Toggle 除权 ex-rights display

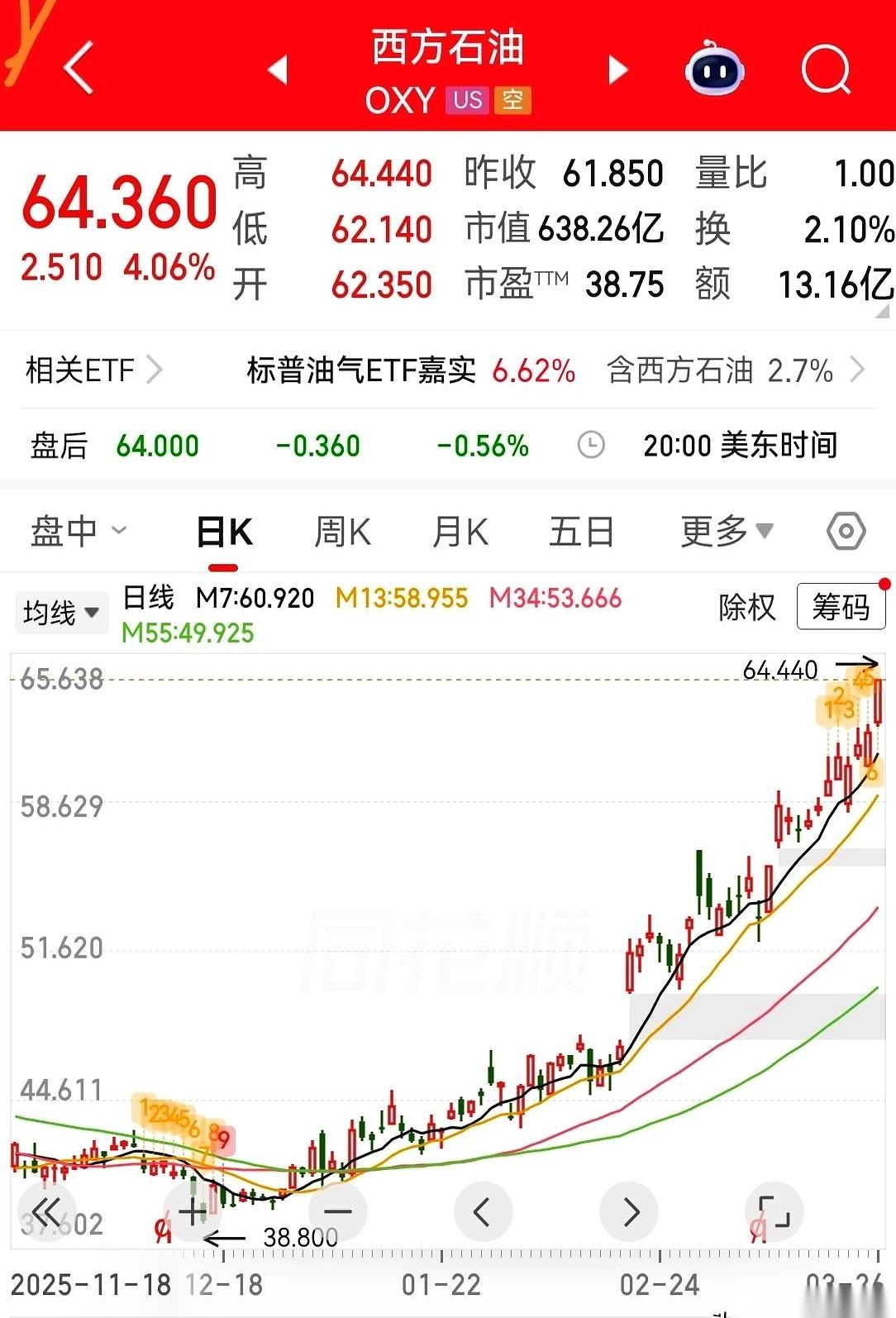(x=748, y=608)
